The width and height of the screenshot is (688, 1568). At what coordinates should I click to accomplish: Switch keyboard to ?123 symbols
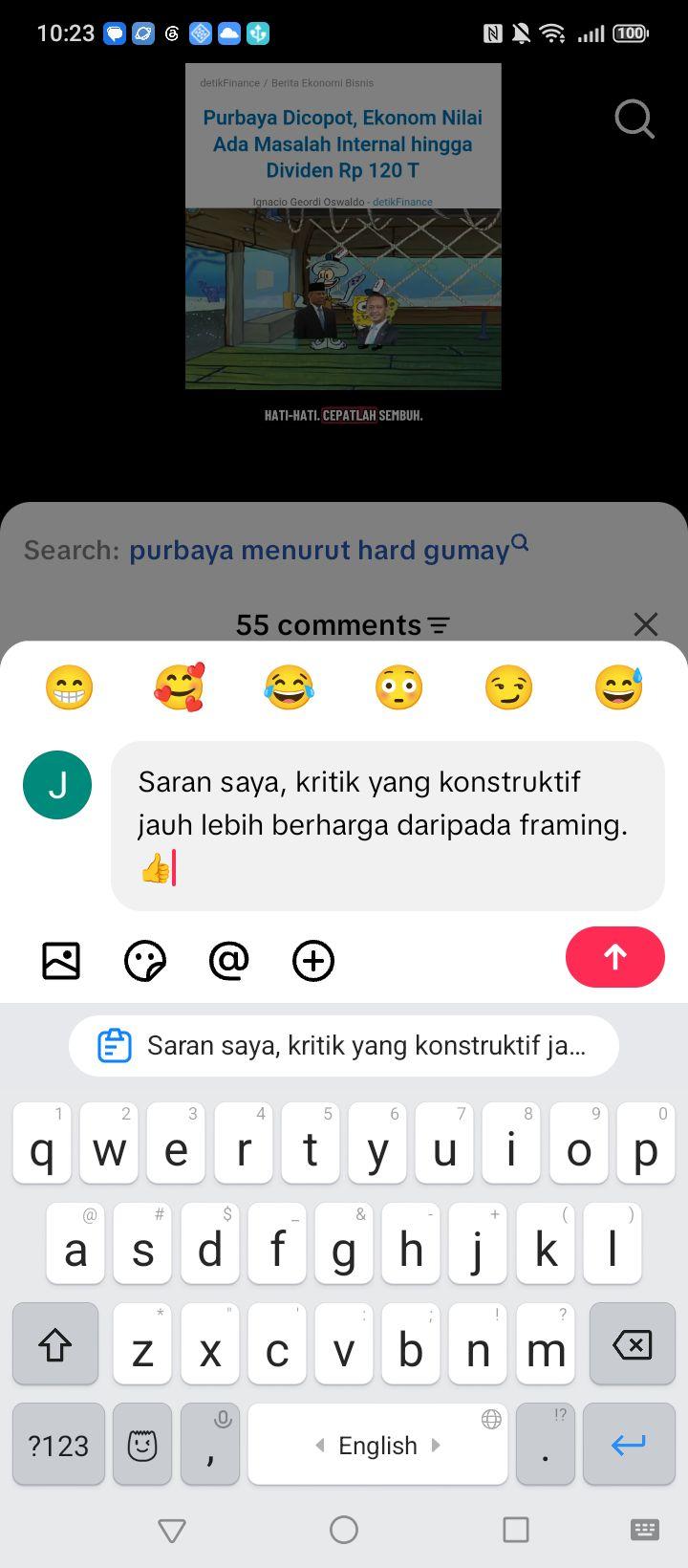pyautogui.click(x=58, y=1445)
